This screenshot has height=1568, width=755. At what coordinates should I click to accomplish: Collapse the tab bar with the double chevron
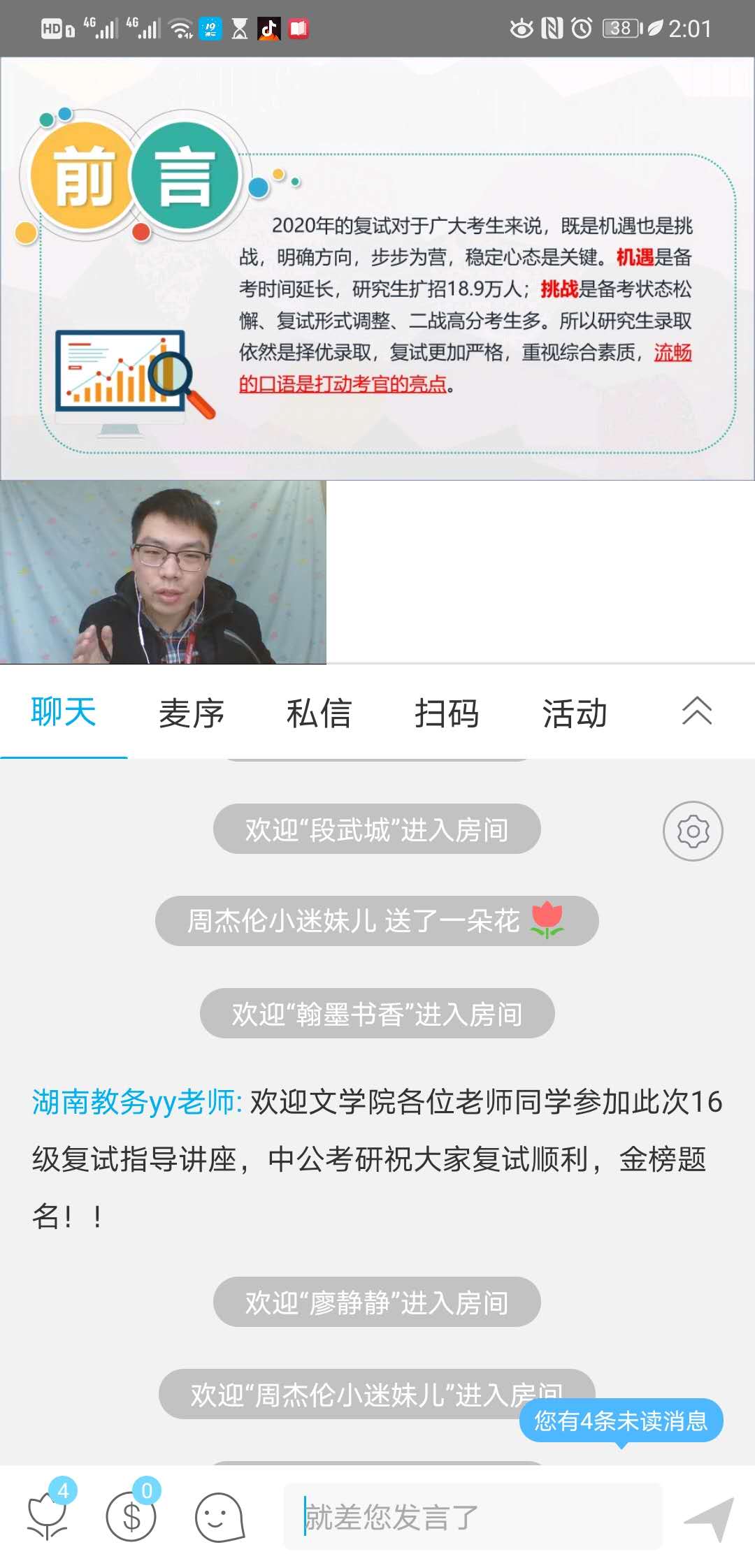tap(694, 713)
